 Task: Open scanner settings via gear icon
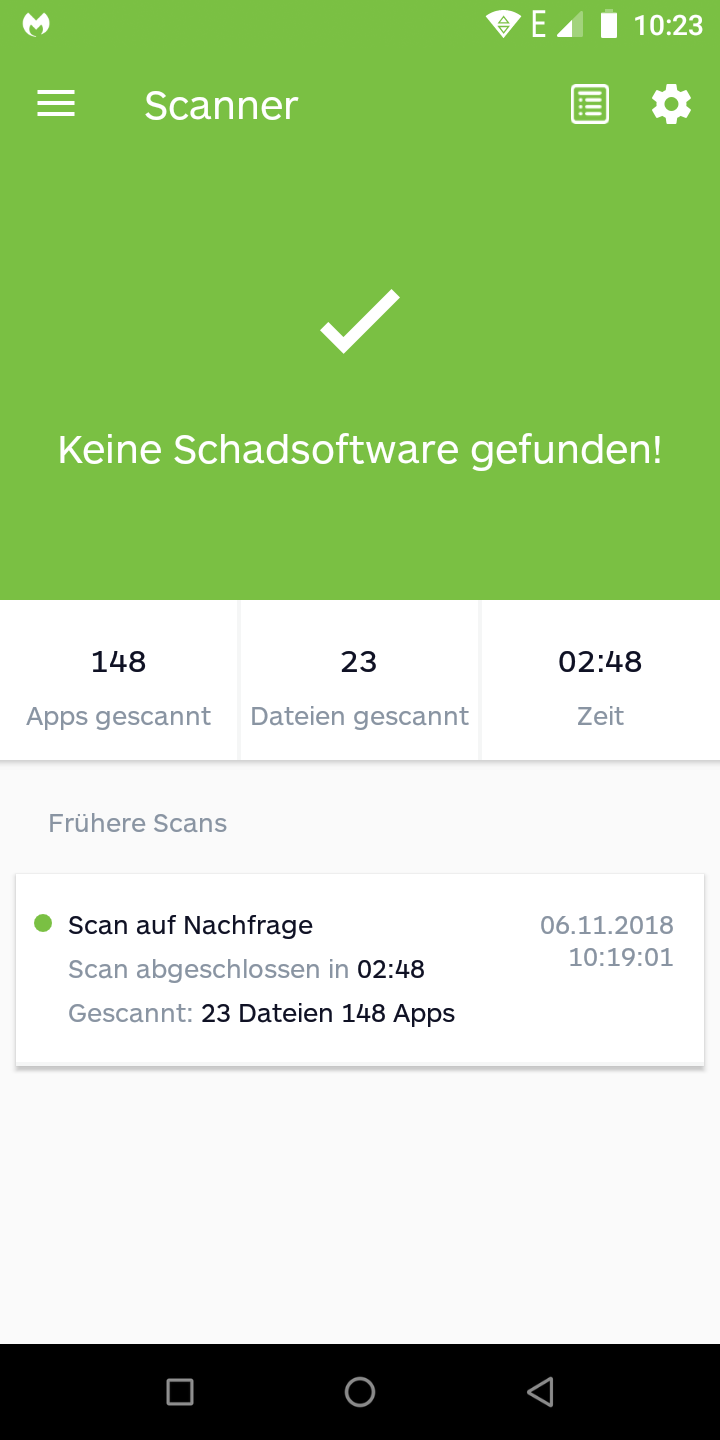(x=671, y=105)
